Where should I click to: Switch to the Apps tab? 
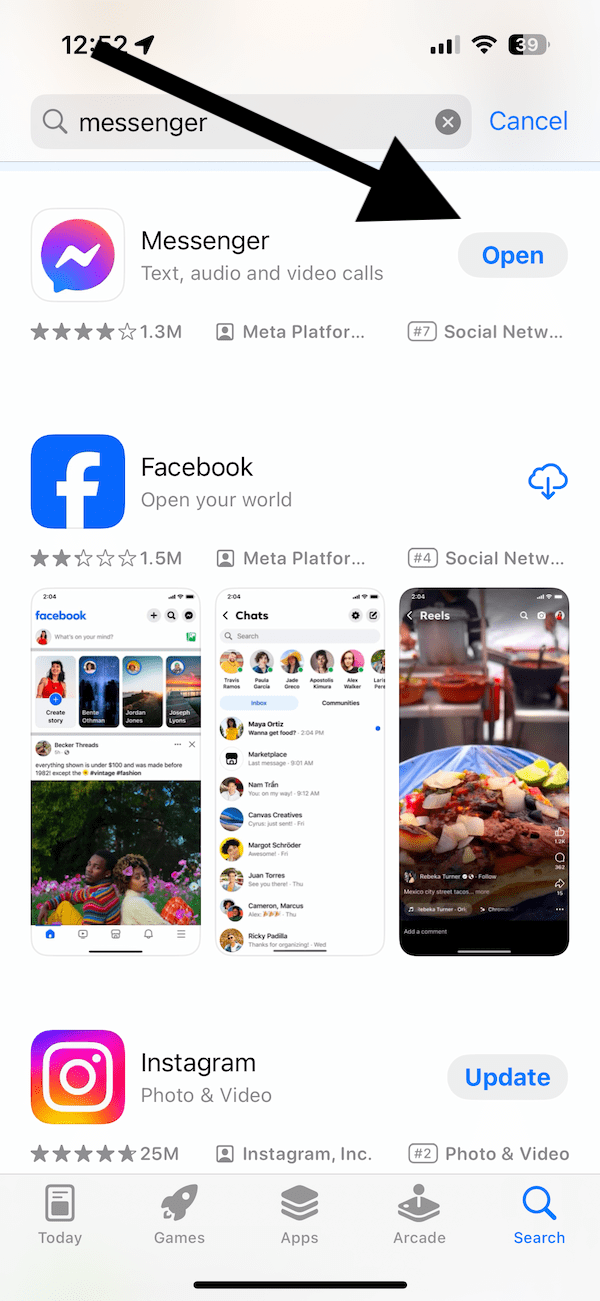point(299,1214)
